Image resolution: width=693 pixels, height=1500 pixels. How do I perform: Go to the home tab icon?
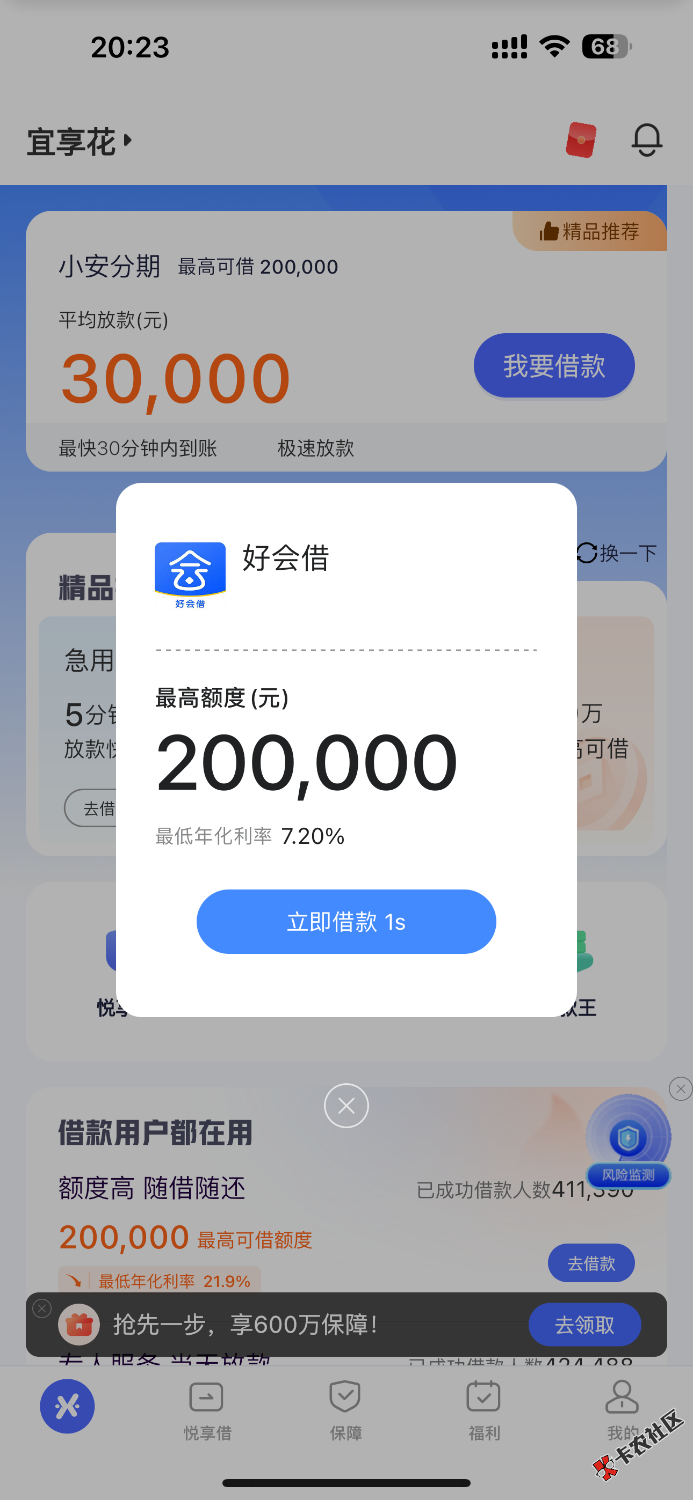(x=67, y=1406)
